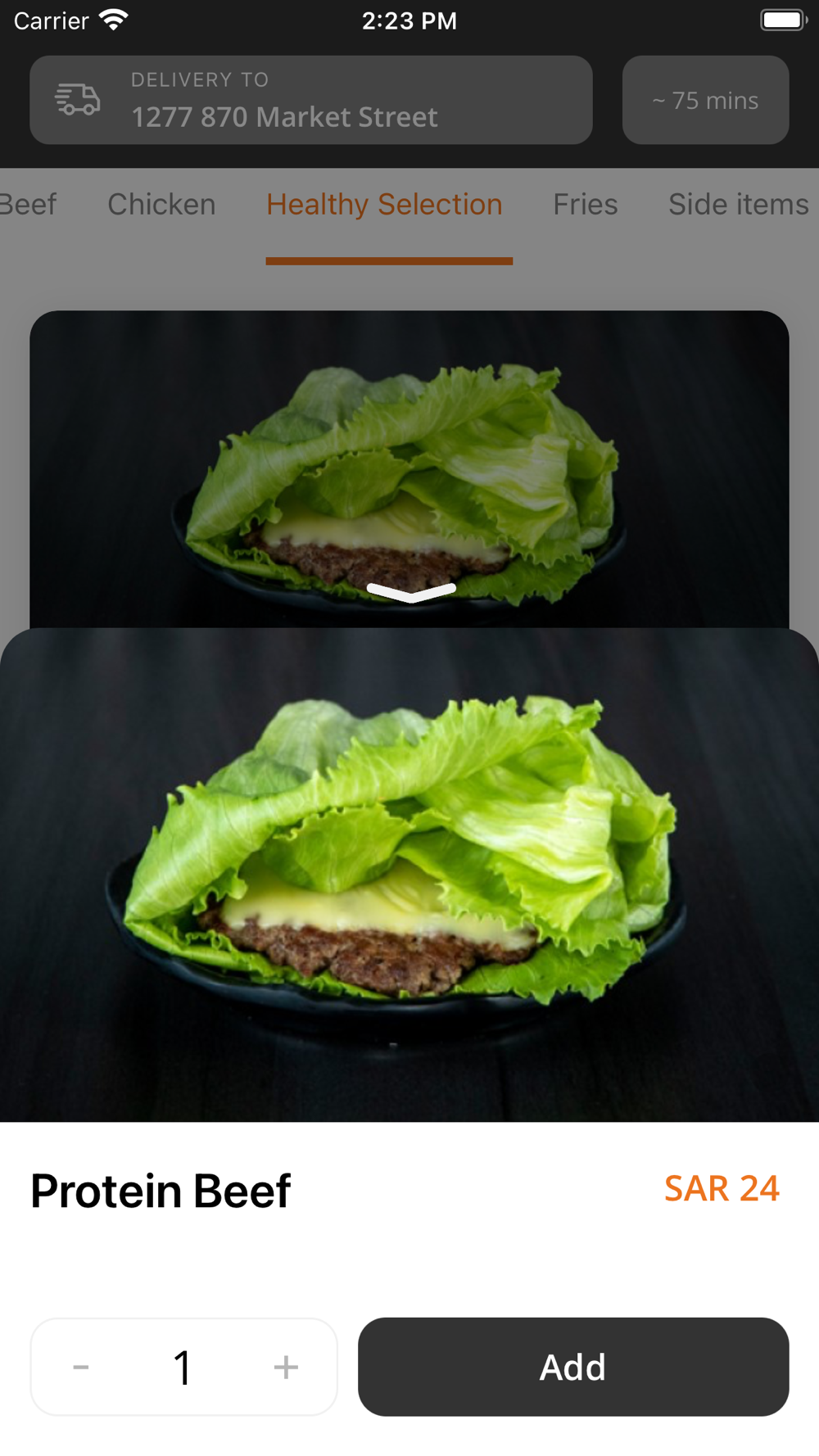Go to the Beef tab
Screen dimensions: 819x1456
pyautogui.click(x=28, y=204)
